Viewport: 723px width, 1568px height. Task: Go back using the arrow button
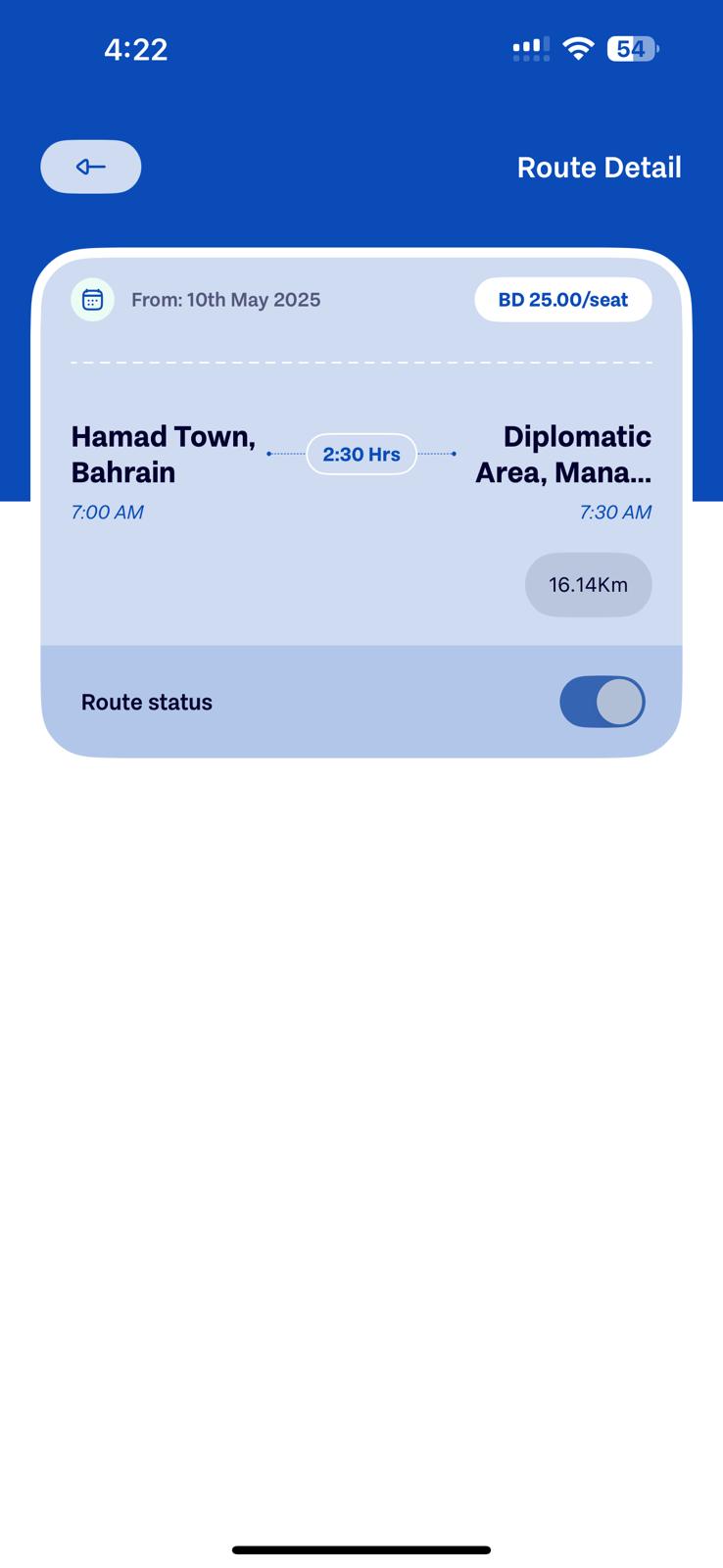pyautogui.click(x=90, y=167)
